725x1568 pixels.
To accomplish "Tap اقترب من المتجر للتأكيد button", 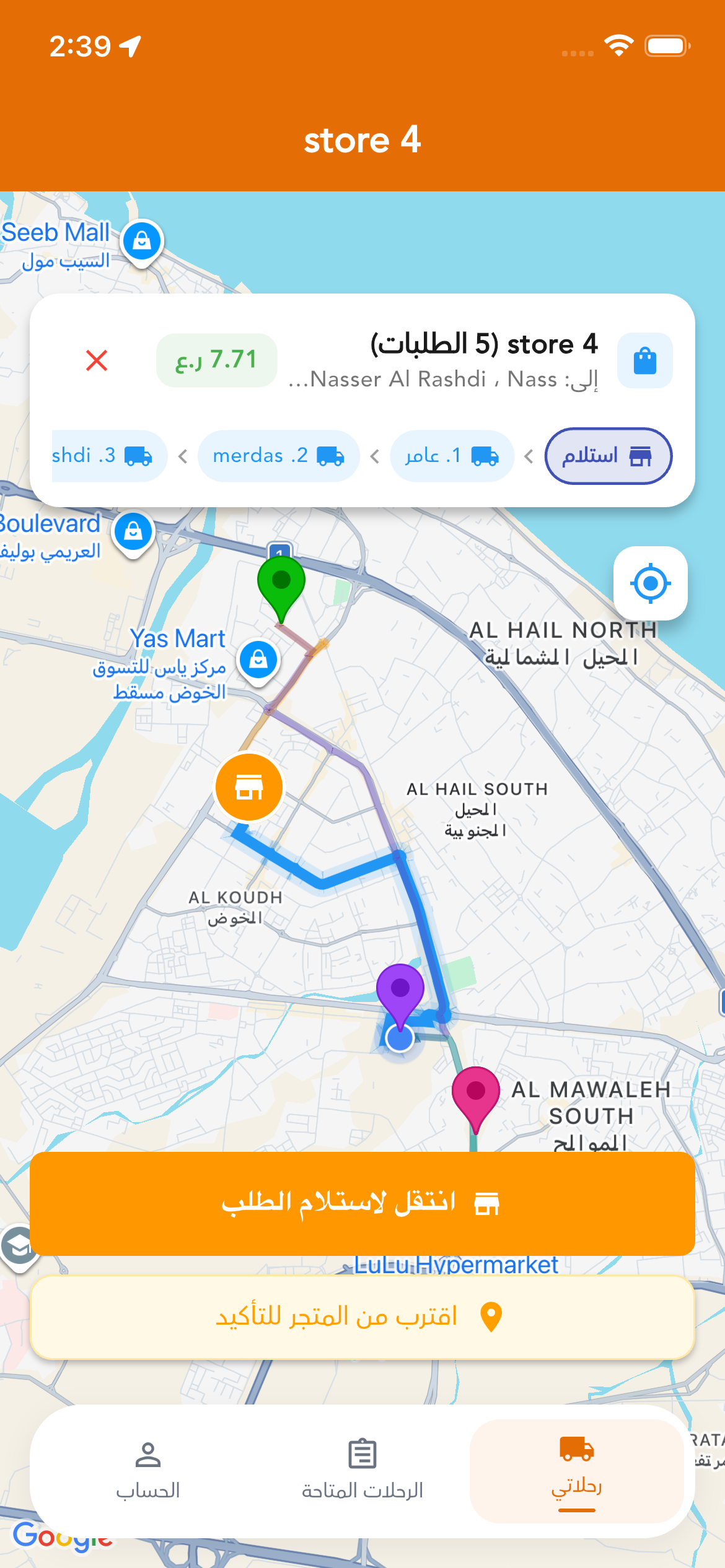I will [x=362, y=1317].
